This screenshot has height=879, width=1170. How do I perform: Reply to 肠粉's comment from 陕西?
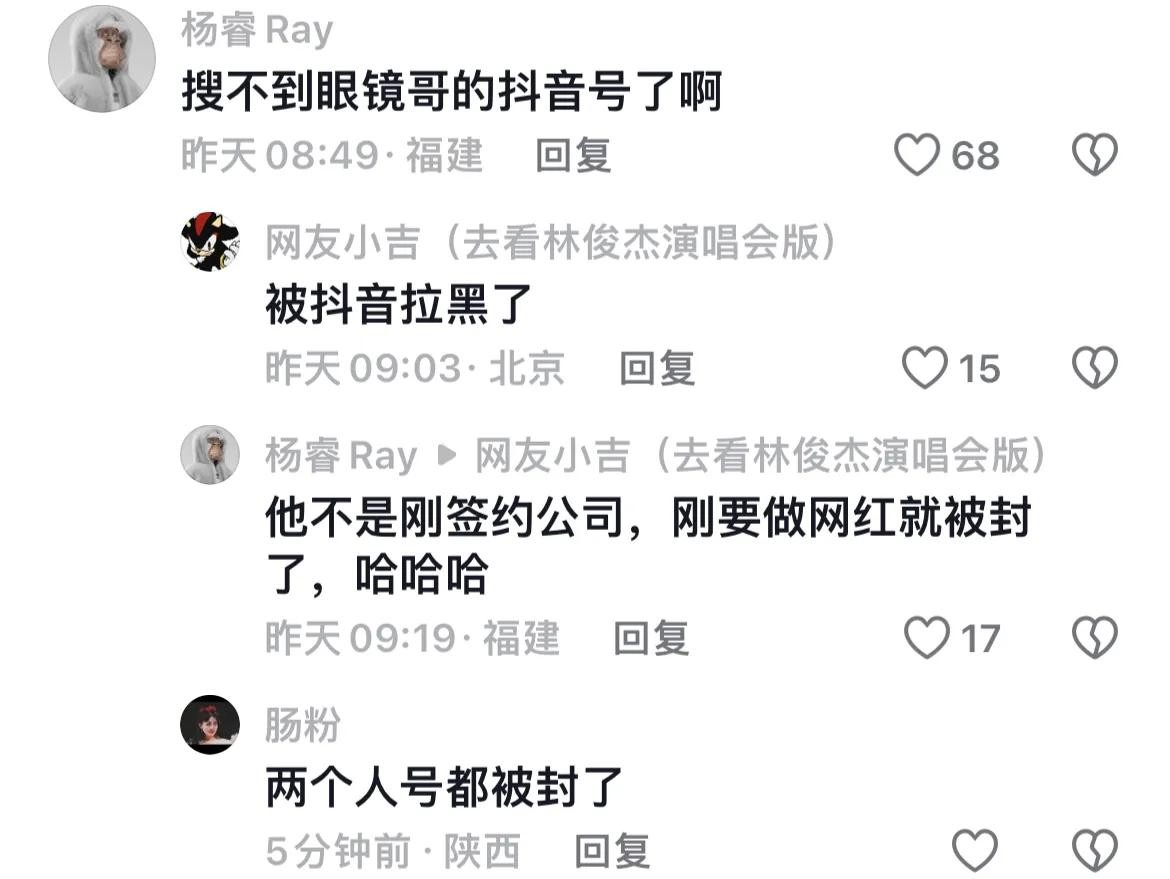(612, 852)
